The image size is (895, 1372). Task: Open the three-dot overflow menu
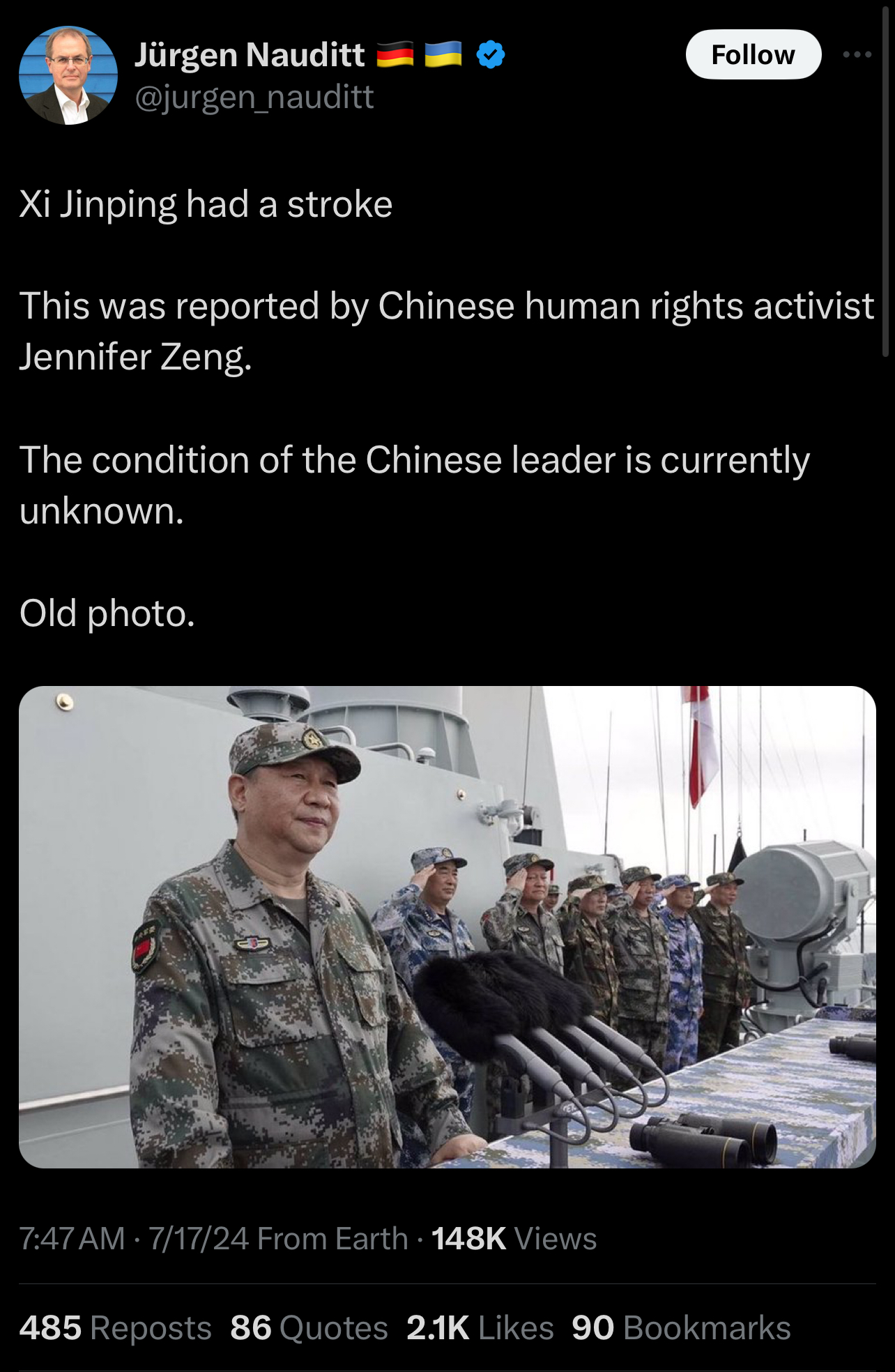(857, 54)
